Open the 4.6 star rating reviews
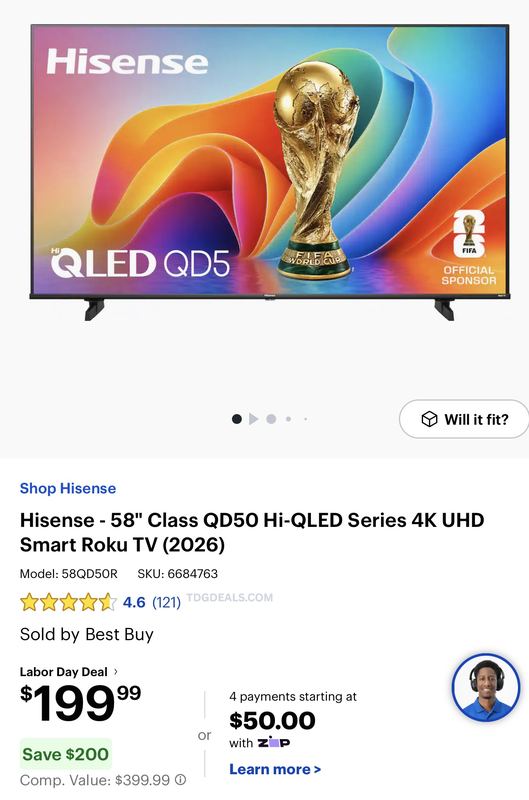 (x=100, y=603)
